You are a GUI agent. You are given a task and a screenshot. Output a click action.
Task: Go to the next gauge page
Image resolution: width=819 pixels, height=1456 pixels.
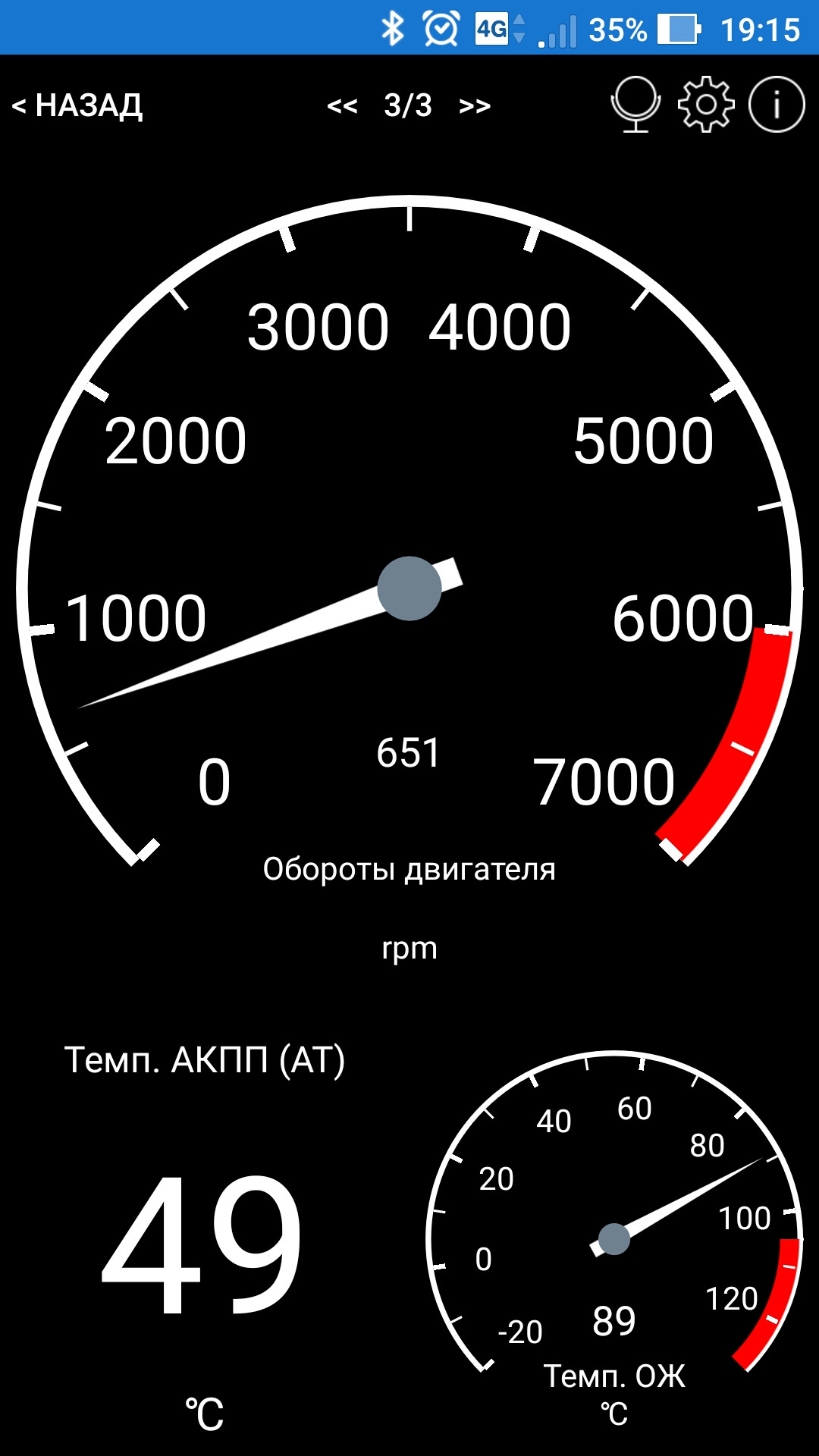pyautogui.click(x=475, y=105)
